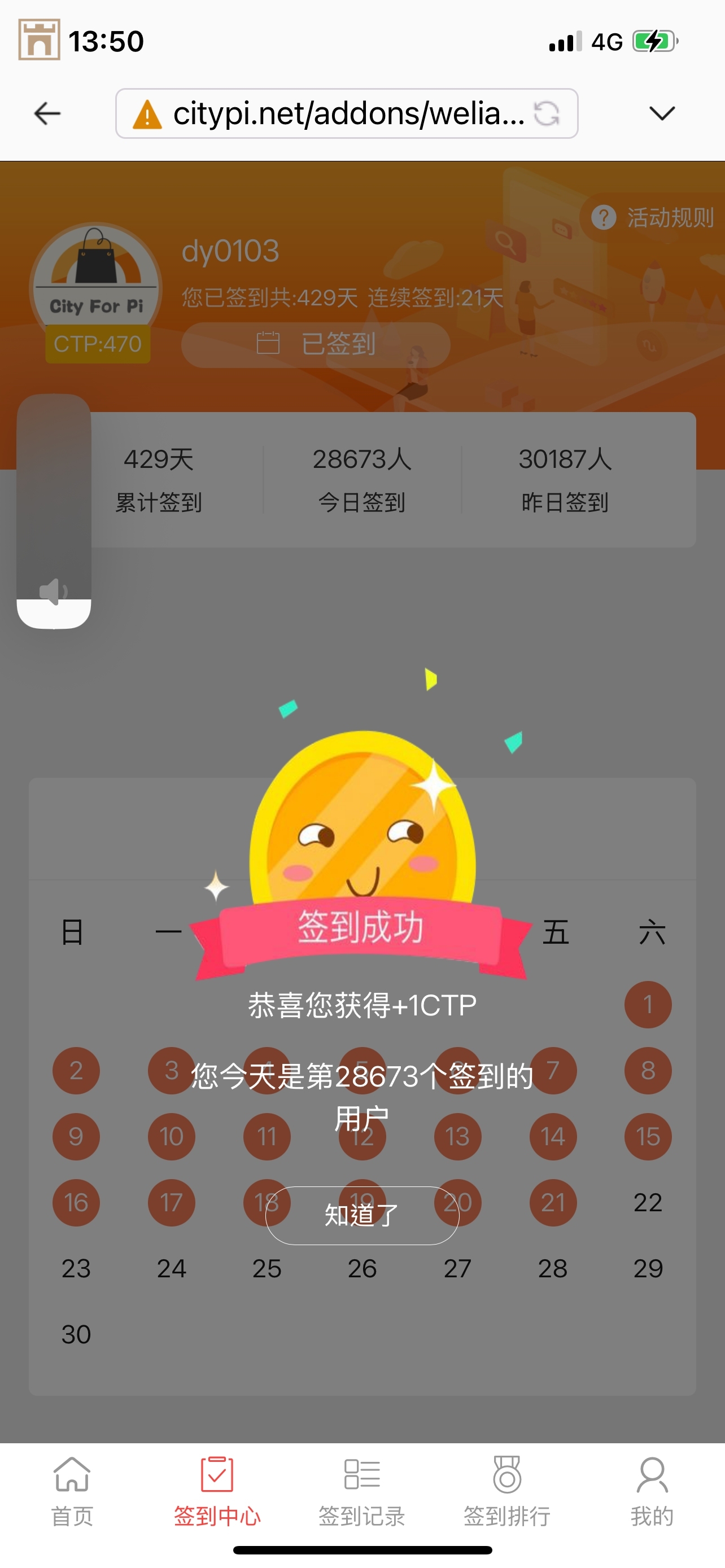The height and width of the screenshot is (1568, 725).
Task: Open 活动规则 activity rules
Action: pyautogui.click(x=654, y=217)
